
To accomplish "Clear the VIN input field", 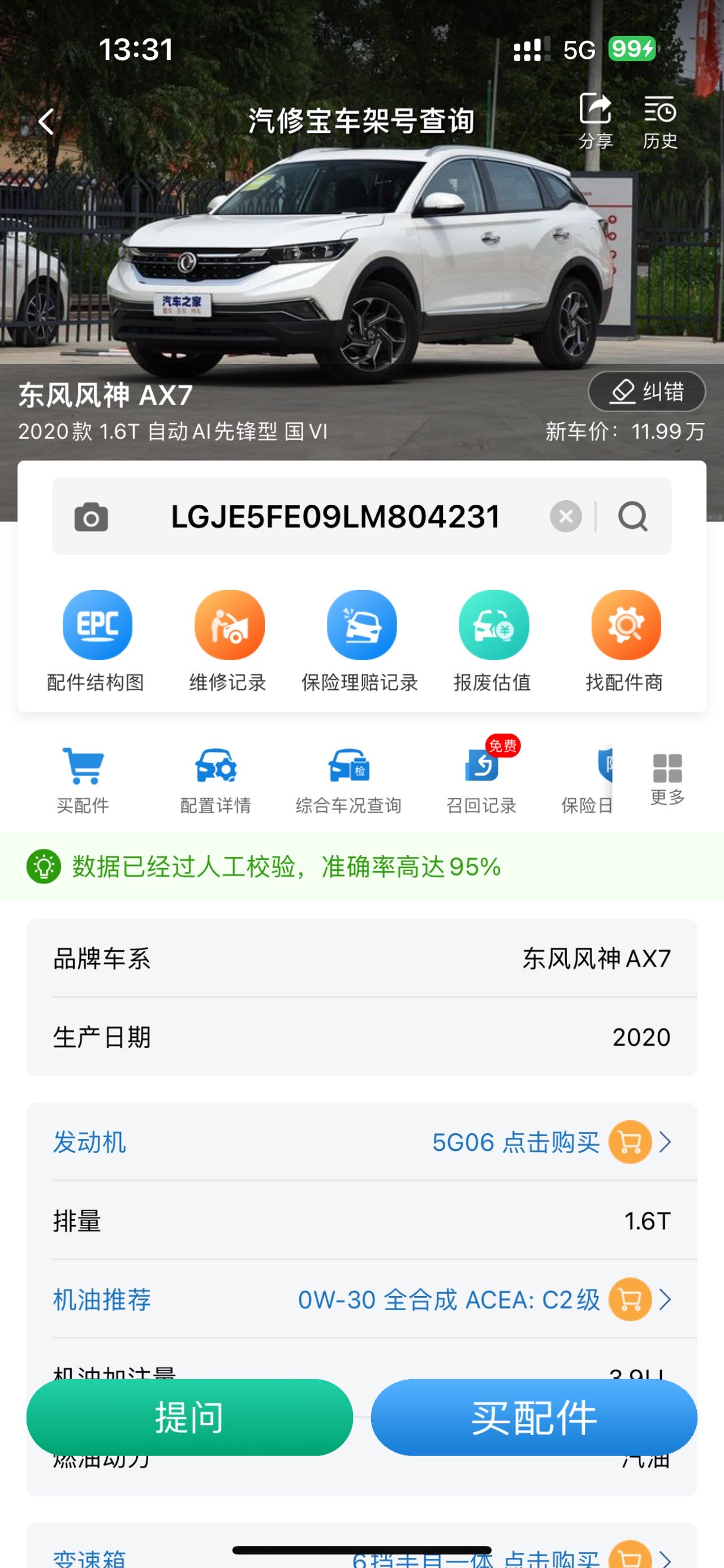I will (566, 517).
